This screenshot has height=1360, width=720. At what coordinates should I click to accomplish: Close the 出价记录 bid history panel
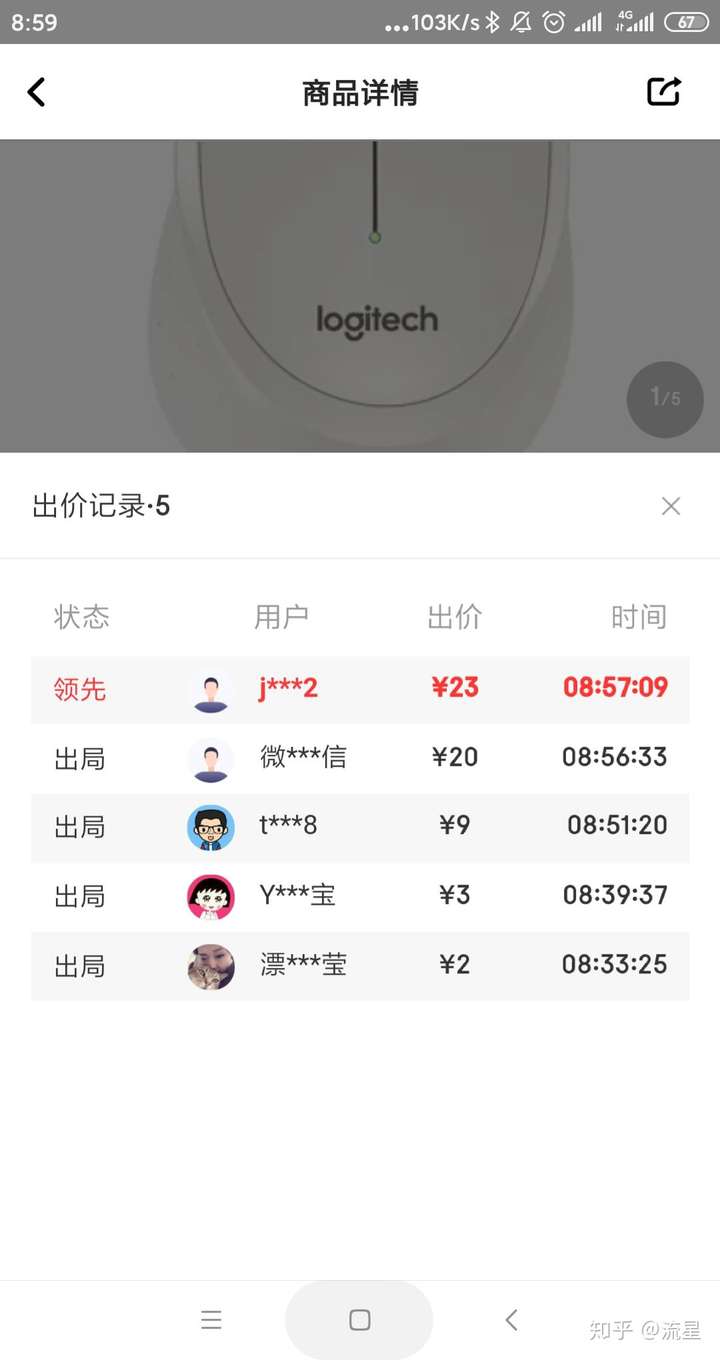671,506
